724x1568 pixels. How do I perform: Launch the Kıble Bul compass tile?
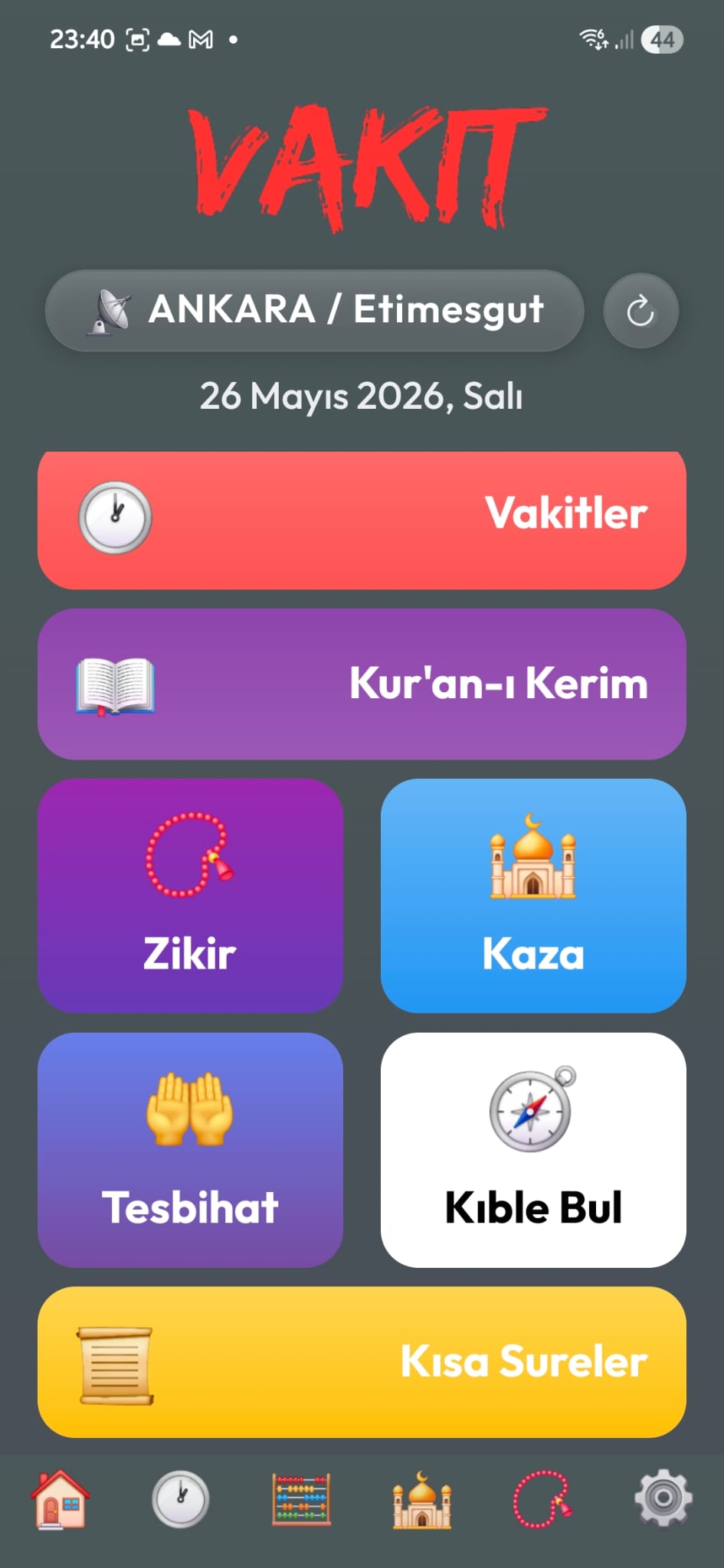tap(533, 1149)
